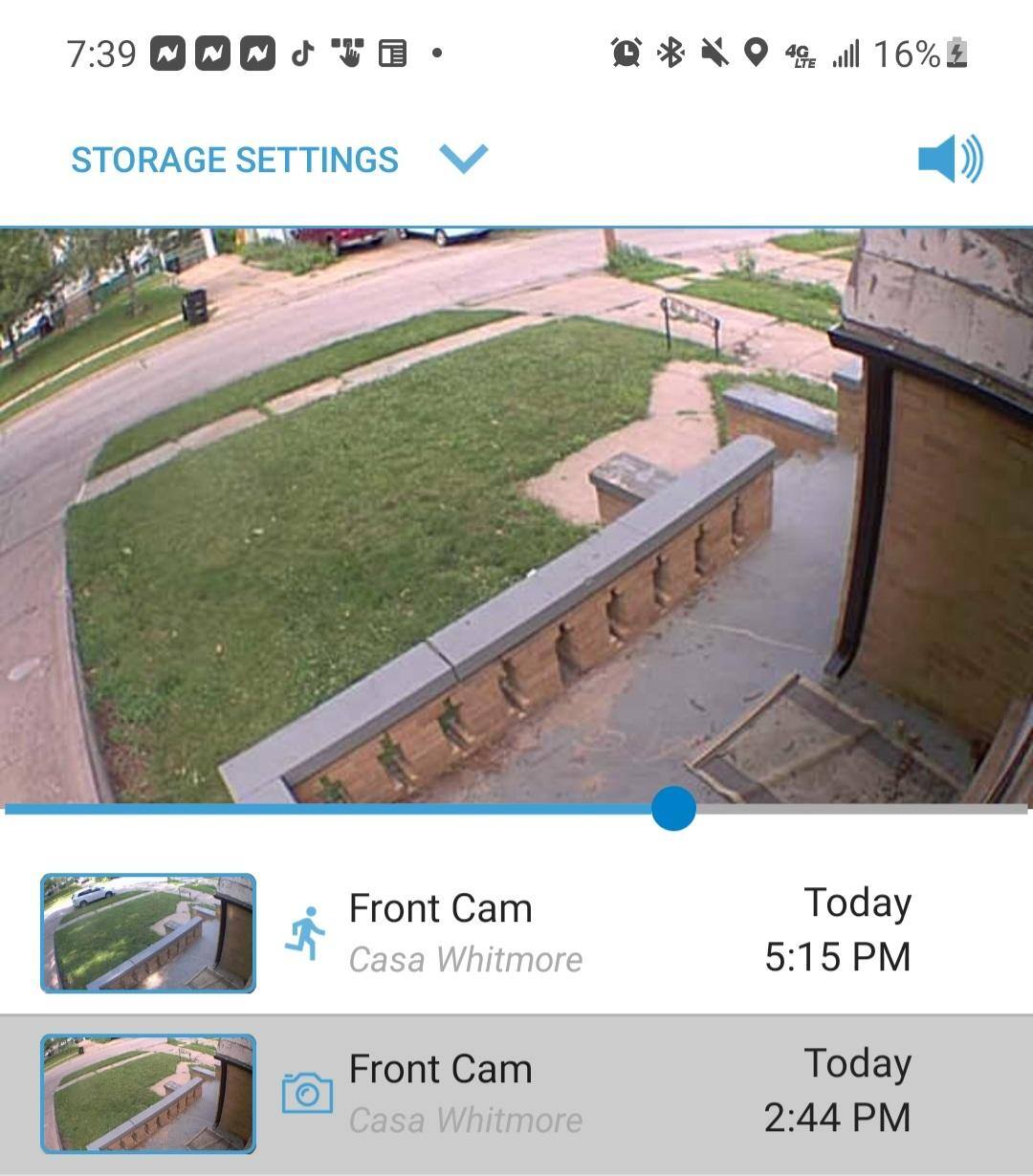Mute the clip audio via speaker icon

(949, 159)
